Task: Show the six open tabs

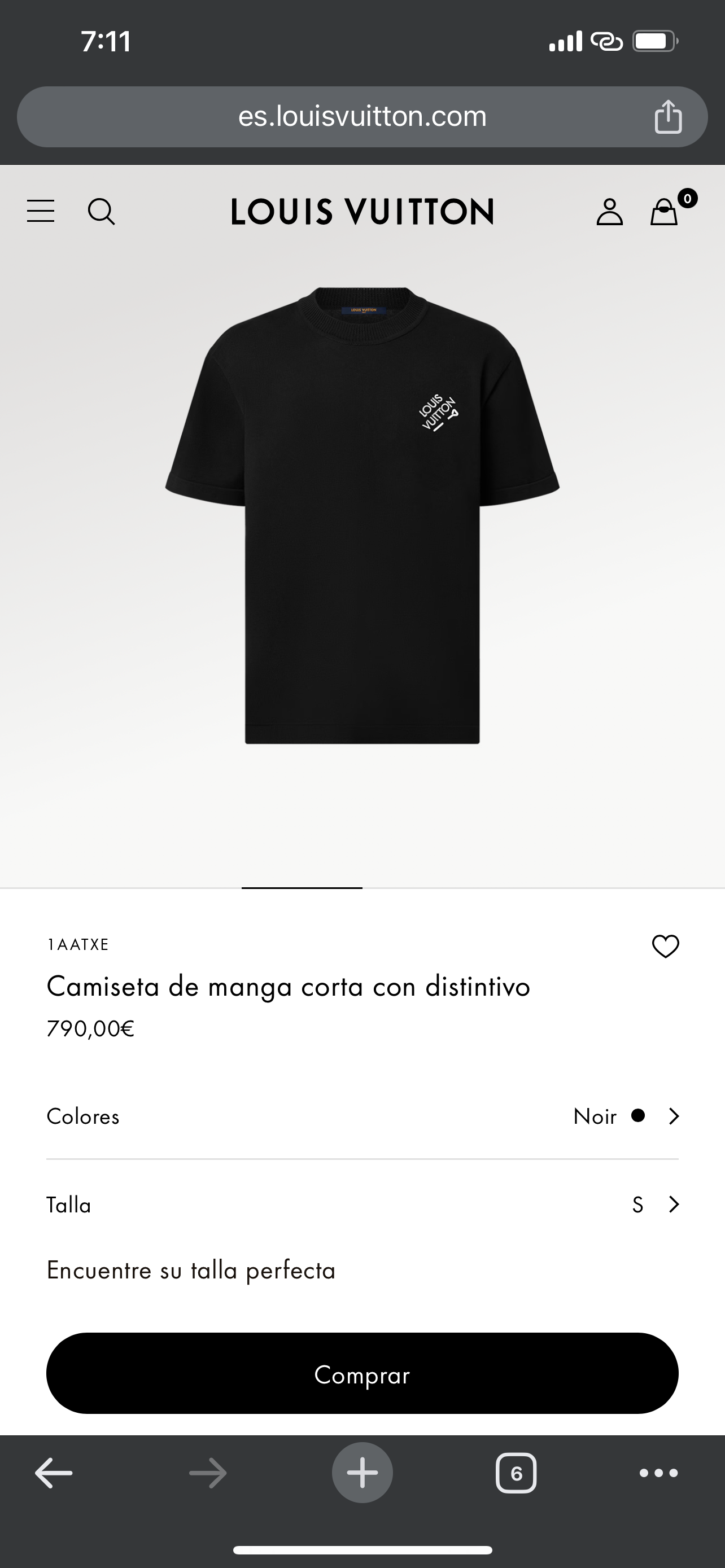Action: tap(516, 1473)
